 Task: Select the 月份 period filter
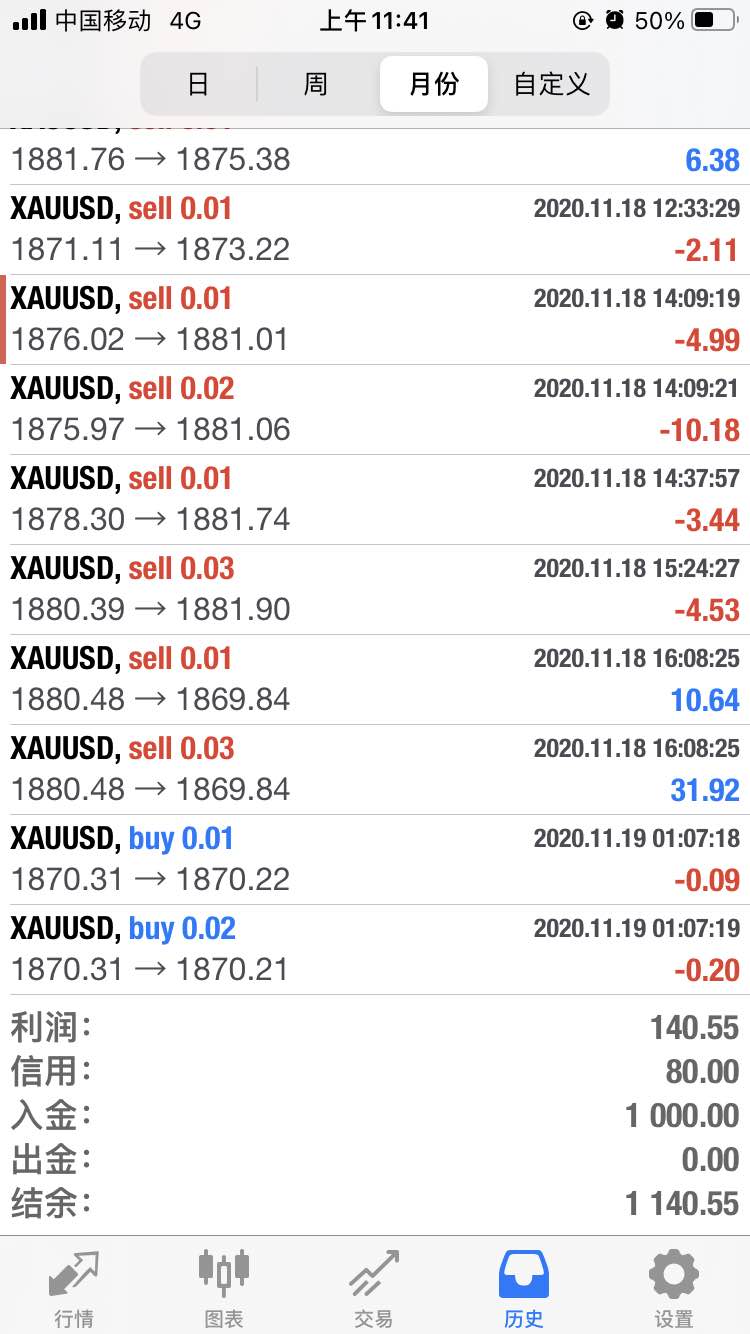(434, 84)
